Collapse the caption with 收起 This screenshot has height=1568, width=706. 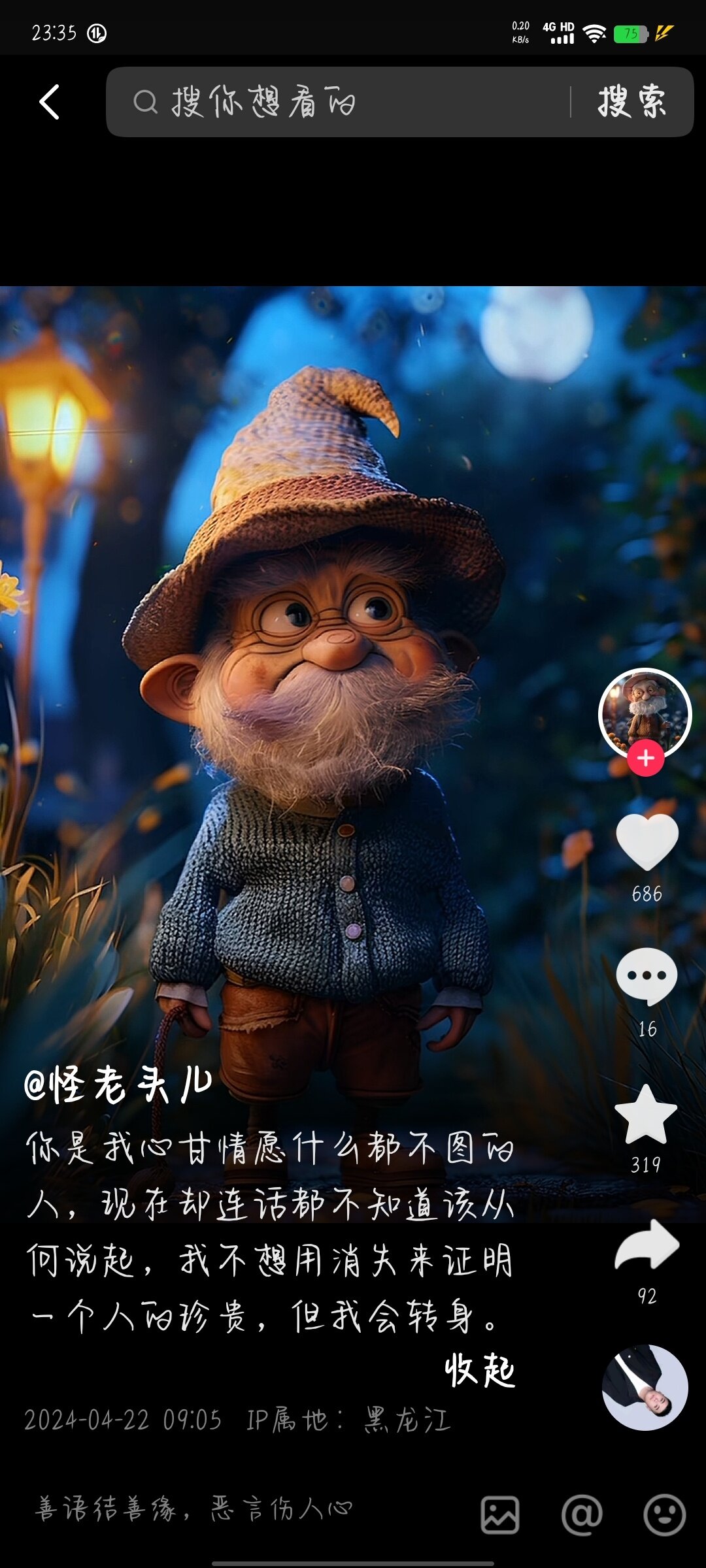(480, 1370)
